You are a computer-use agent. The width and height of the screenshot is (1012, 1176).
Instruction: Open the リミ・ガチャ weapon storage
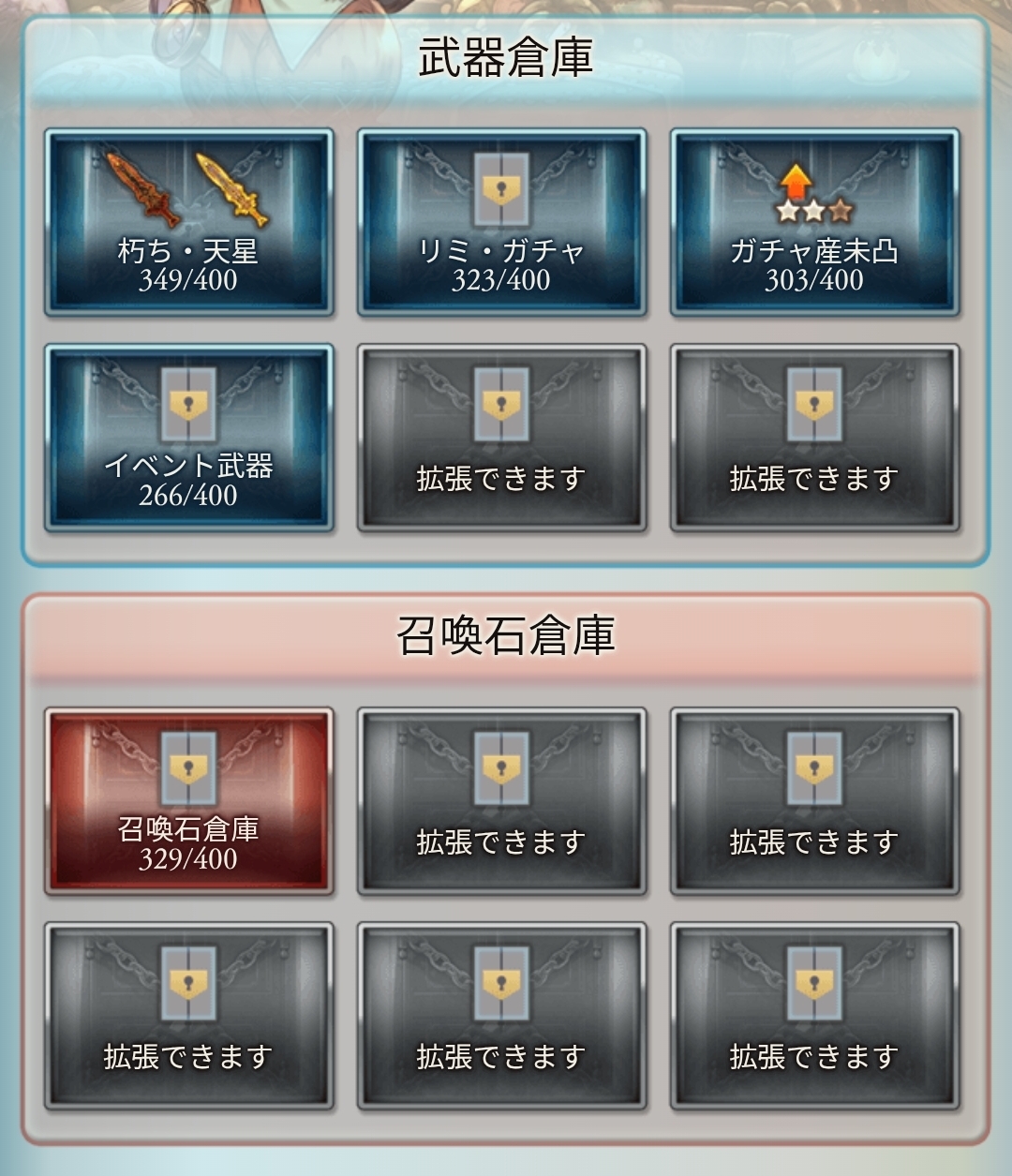coord(501,222)
